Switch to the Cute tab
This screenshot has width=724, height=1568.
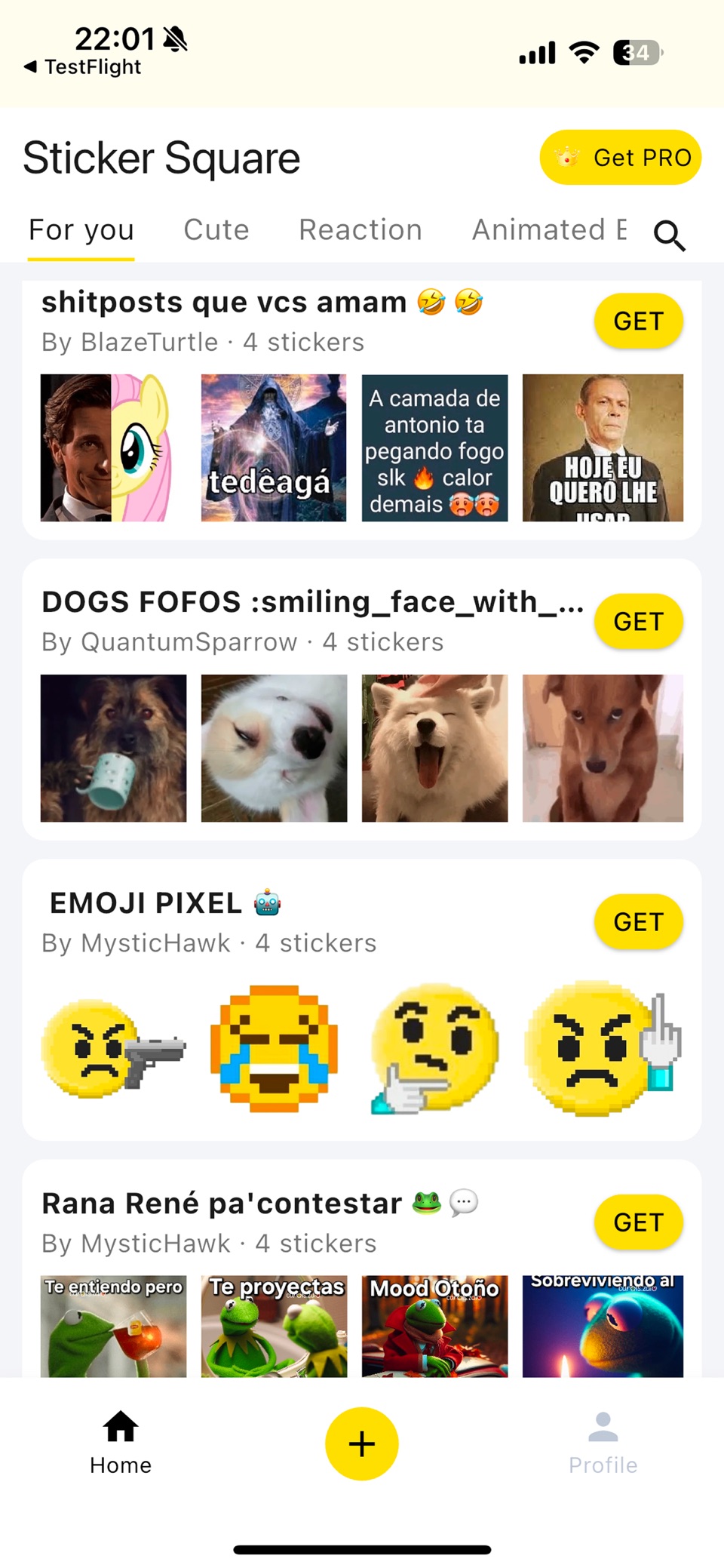(216, 229)
